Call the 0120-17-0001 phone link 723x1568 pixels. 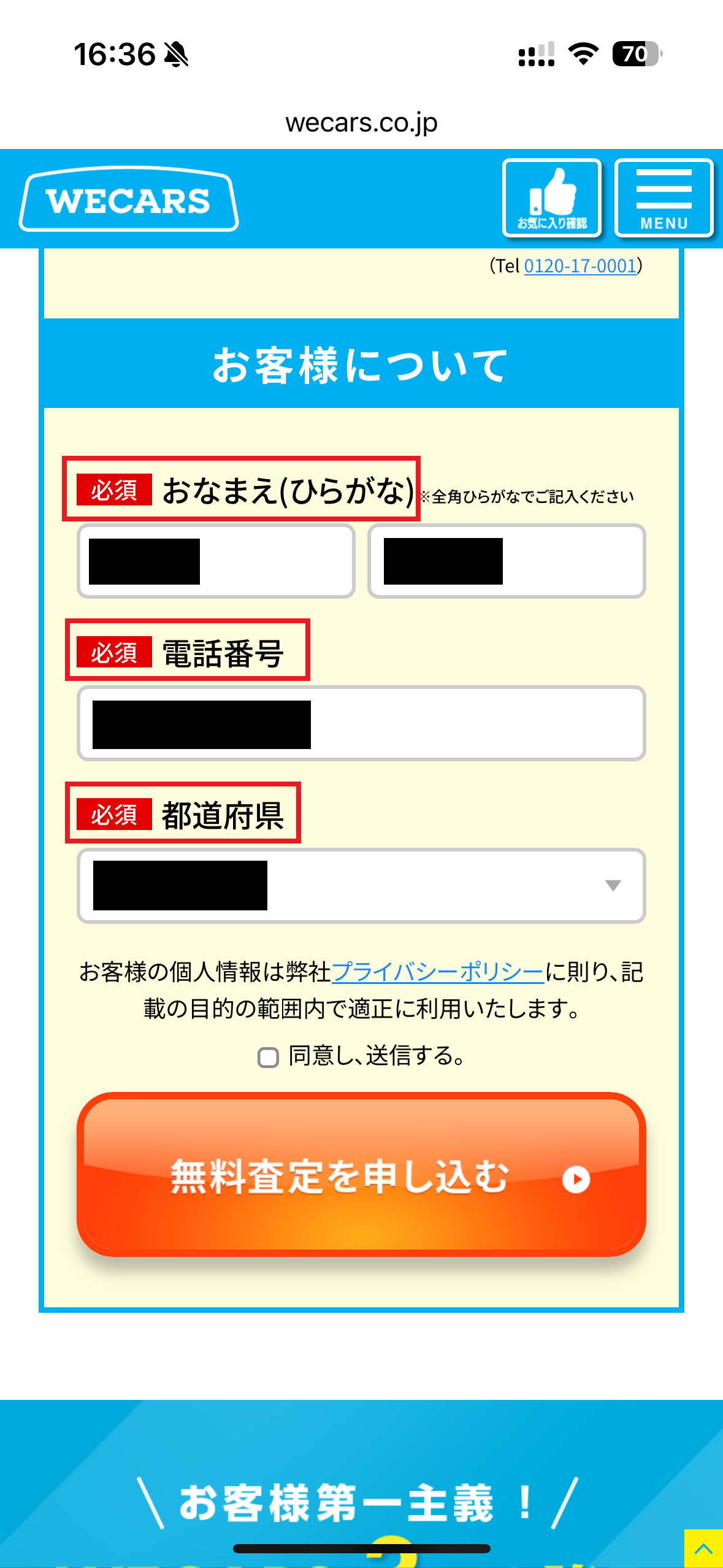(580, 266)
